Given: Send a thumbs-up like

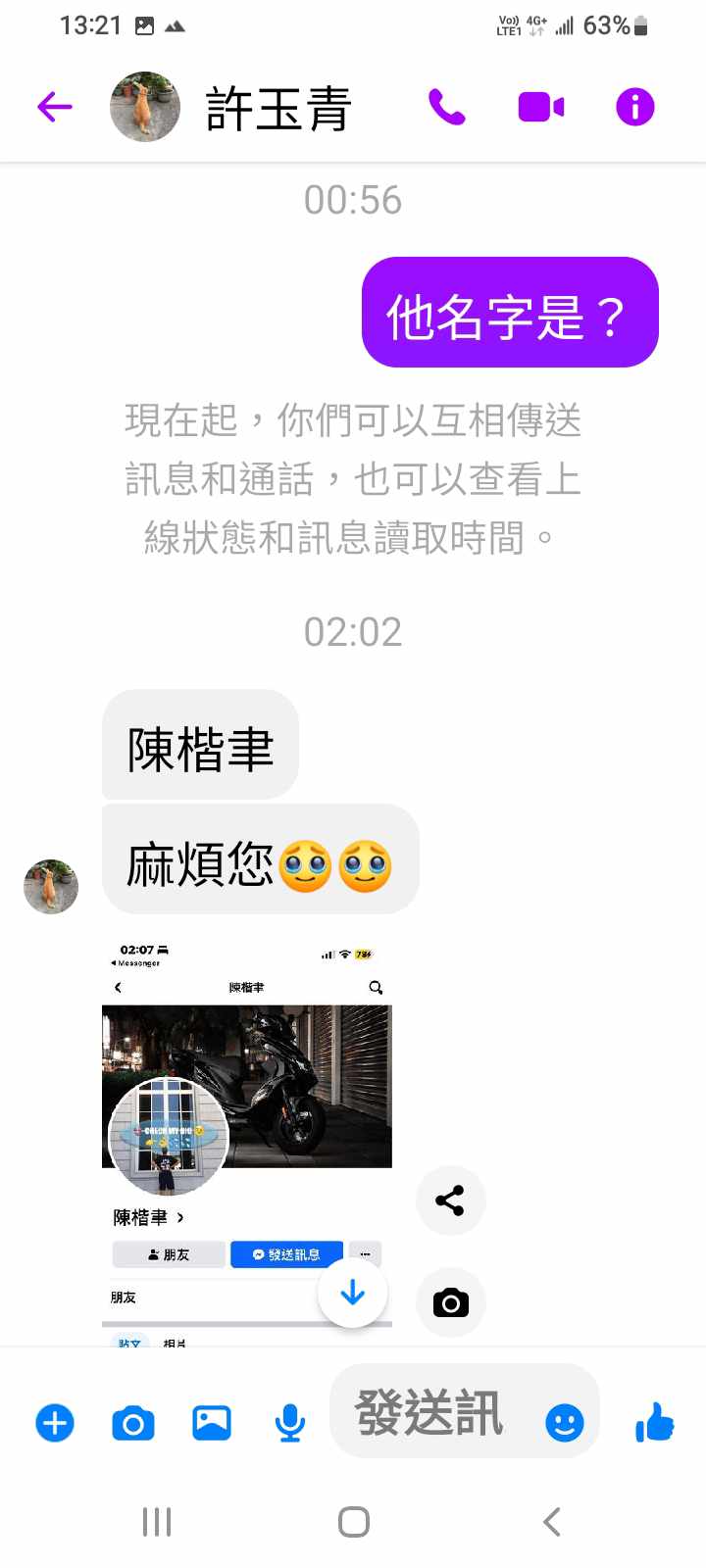Looking at the screenshot, I should pos(655,1422).
